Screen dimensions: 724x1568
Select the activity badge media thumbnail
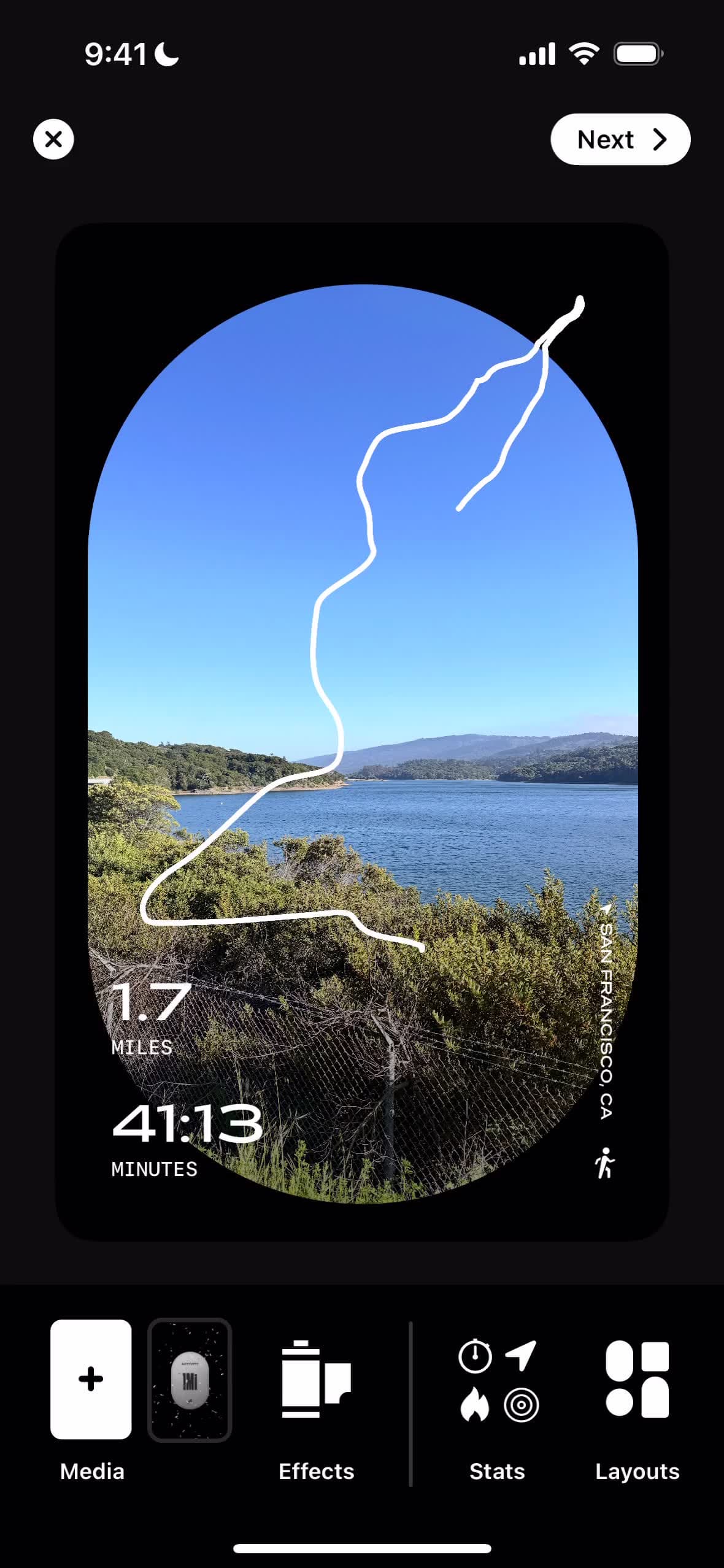[x=190, y=1379]
